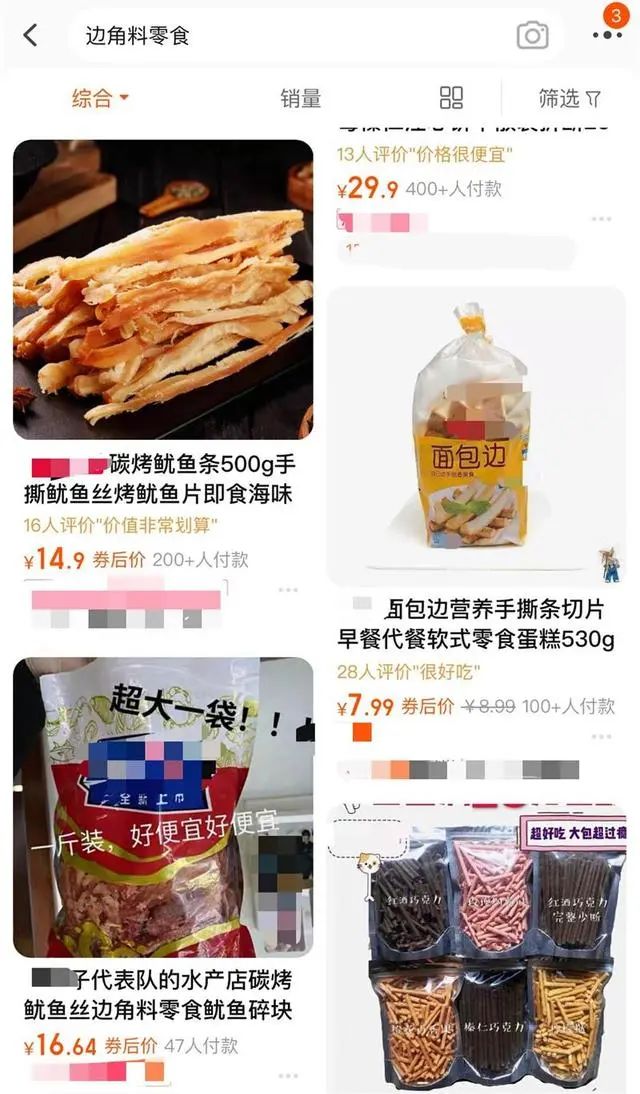Viewport: 640px width, 1094px height.
Task: Open the three-dot more menu
Action: tap(606, 35)
